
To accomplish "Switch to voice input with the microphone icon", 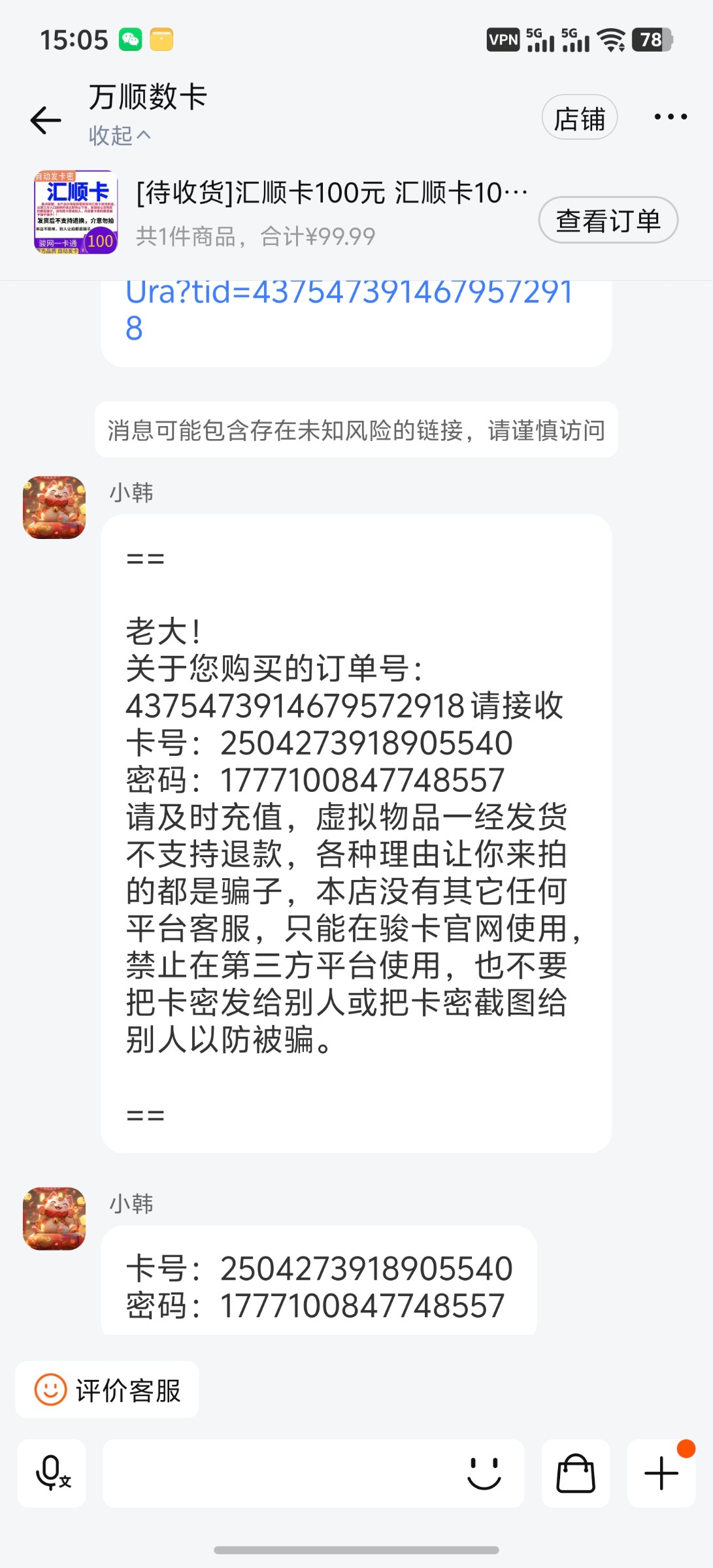I will (x=52, y=1473).
